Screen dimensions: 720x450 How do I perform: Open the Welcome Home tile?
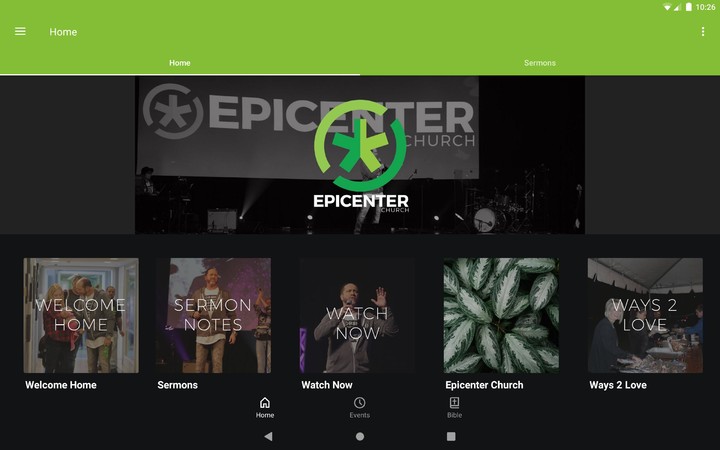coord(81,316)
